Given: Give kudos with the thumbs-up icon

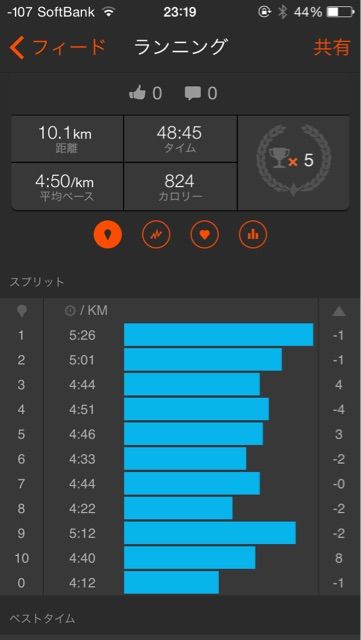Looking at the screenshot, I should tap(138, 94).
